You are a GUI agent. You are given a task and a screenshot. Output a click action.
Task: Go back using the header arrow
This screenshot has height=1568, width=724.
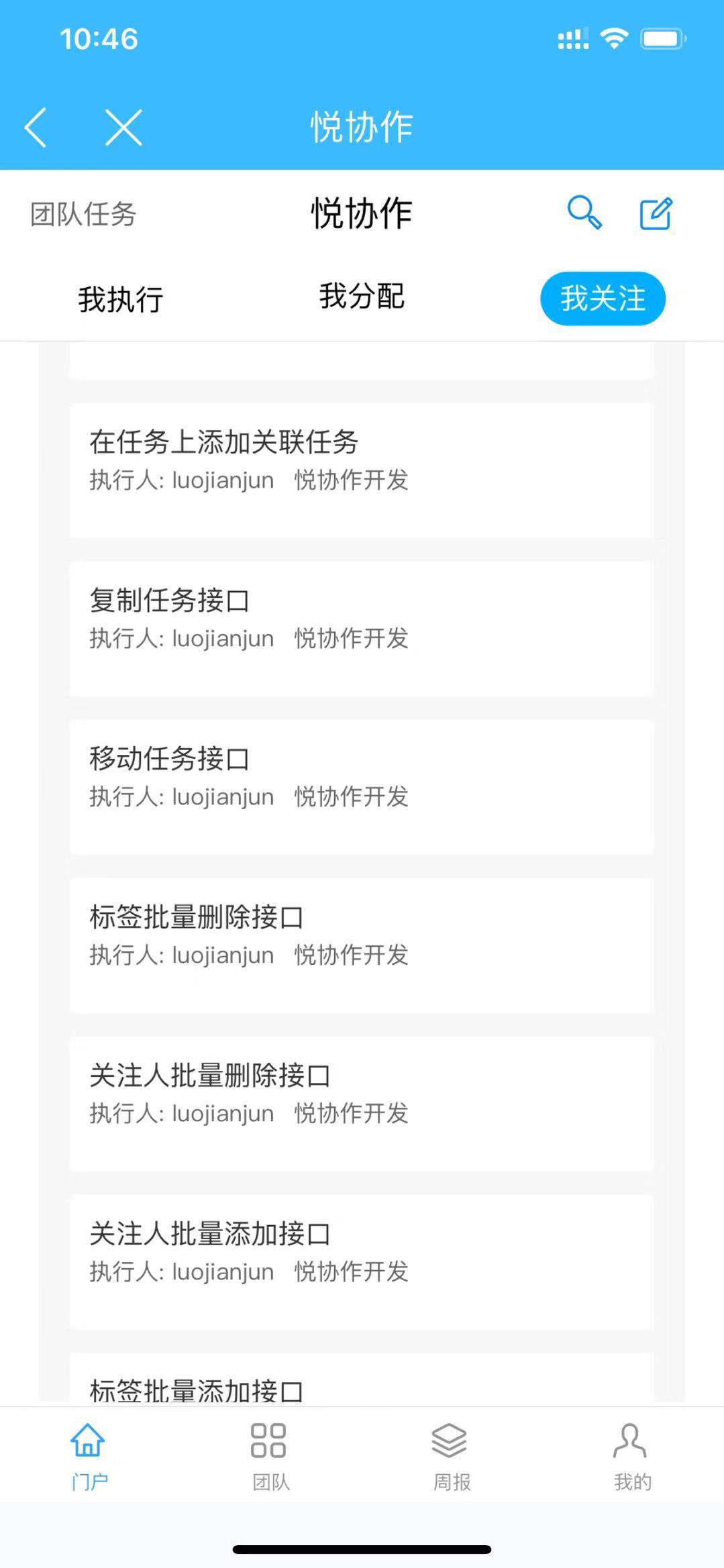coord(35,127)
